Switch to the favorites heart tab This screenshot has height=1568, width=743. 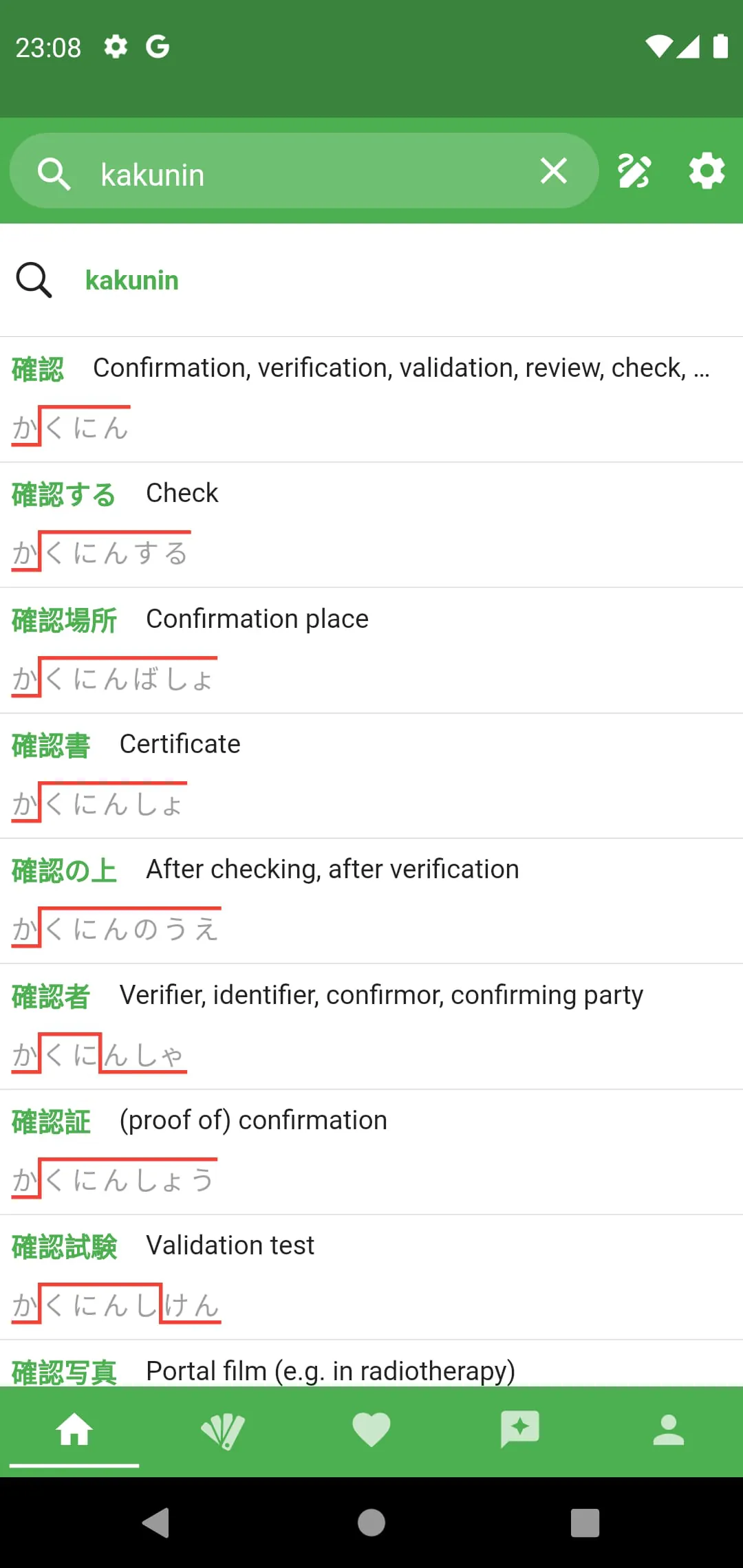pyautogui.click(x=371, y=1431)
